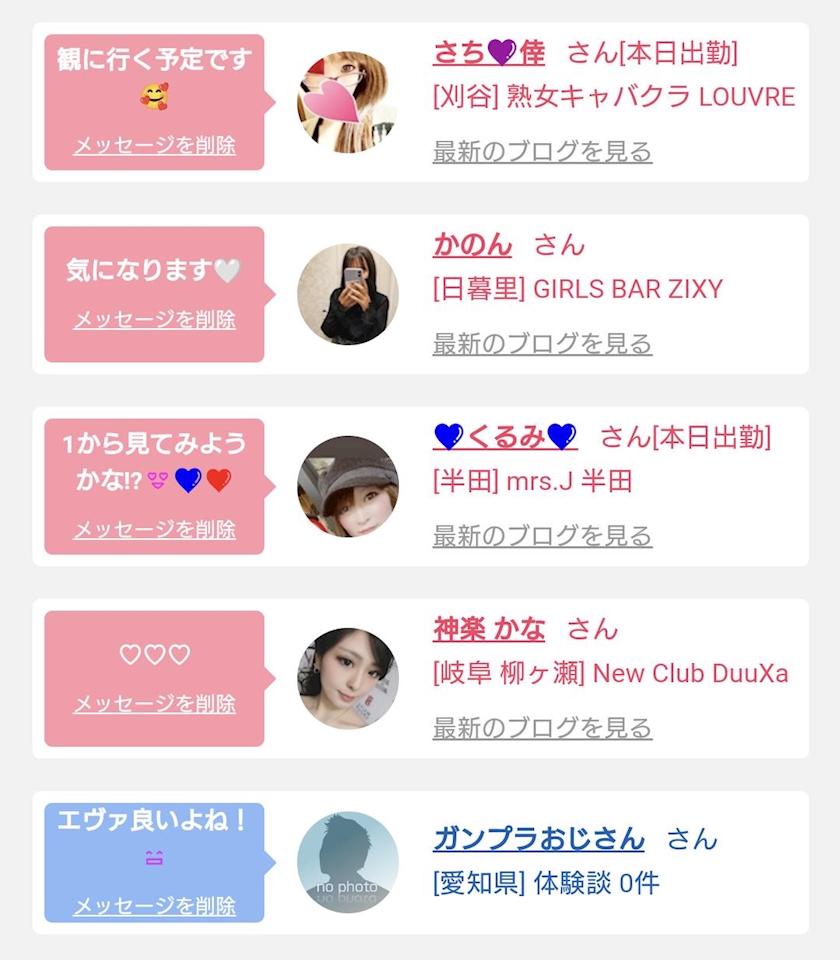Open くるみ's profile name link
The image size is (840, 960).
505,436
